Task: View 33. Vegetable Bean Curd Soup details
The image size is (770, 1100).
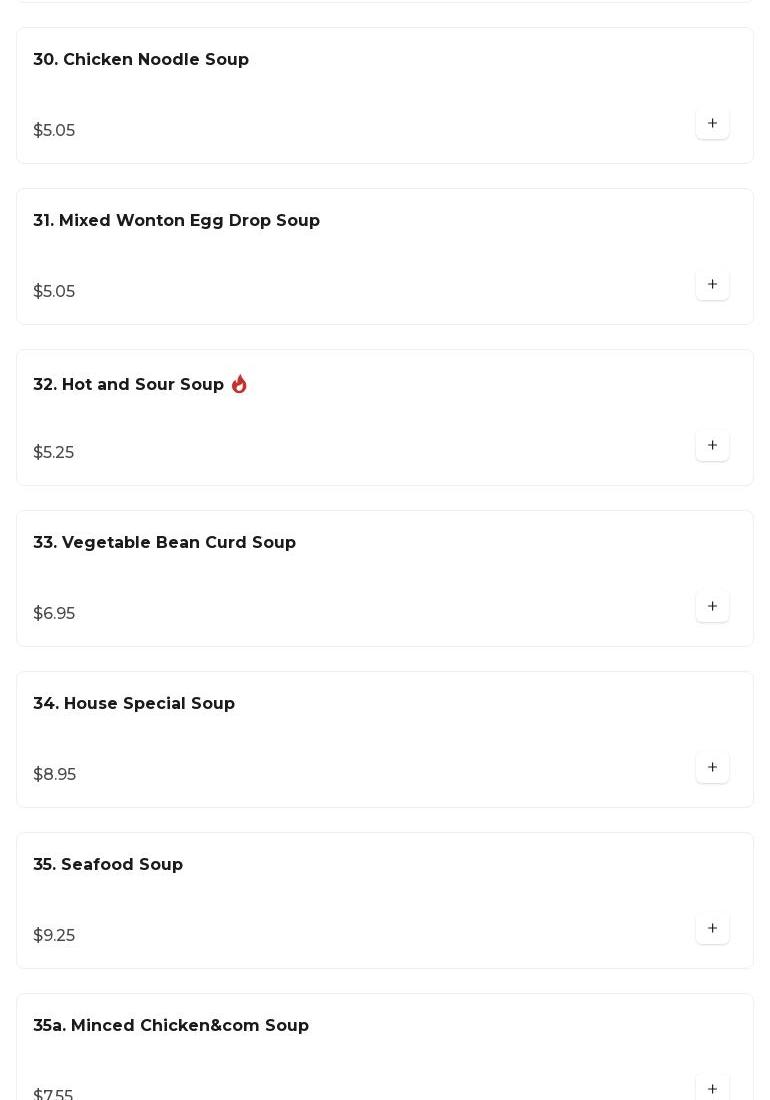Action: tap(164, 543)
